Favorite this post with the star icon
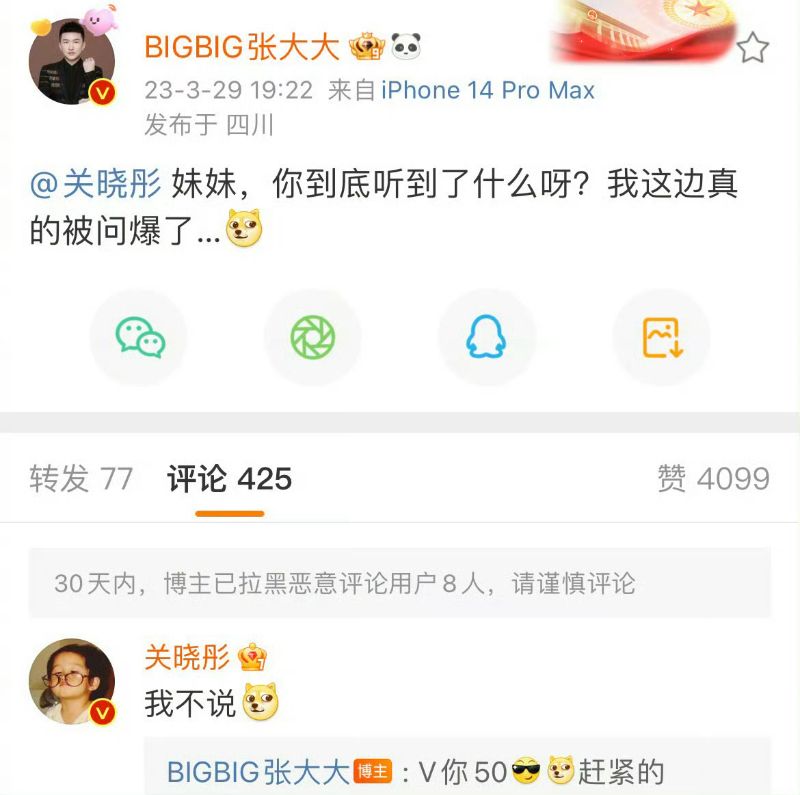 752,47
